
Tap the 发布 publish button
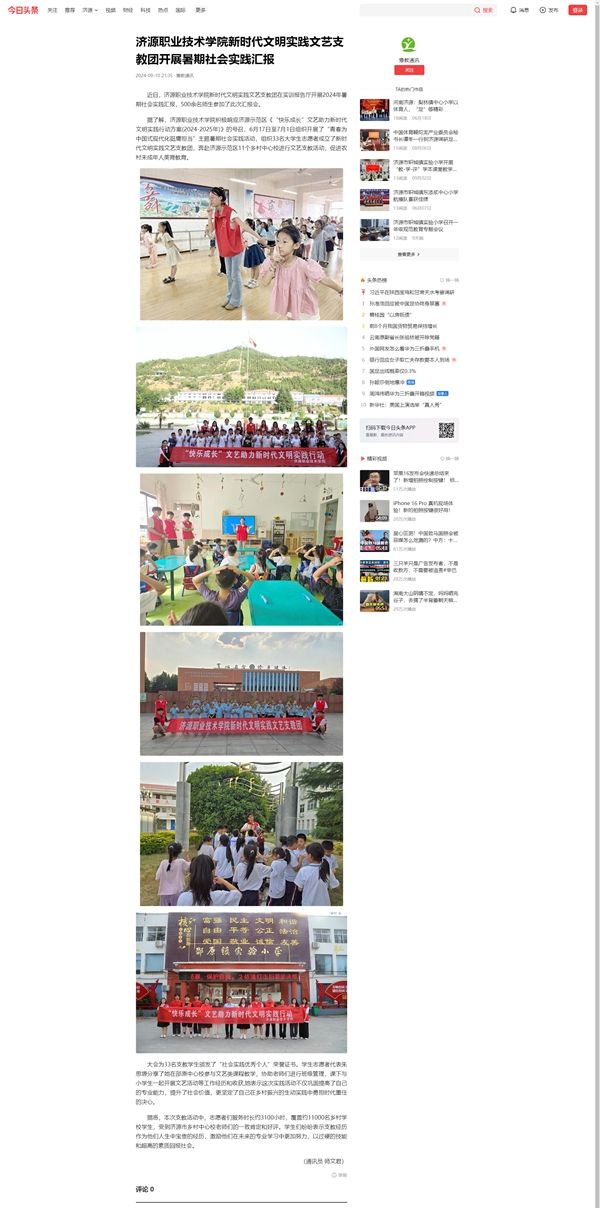point(549,10)
